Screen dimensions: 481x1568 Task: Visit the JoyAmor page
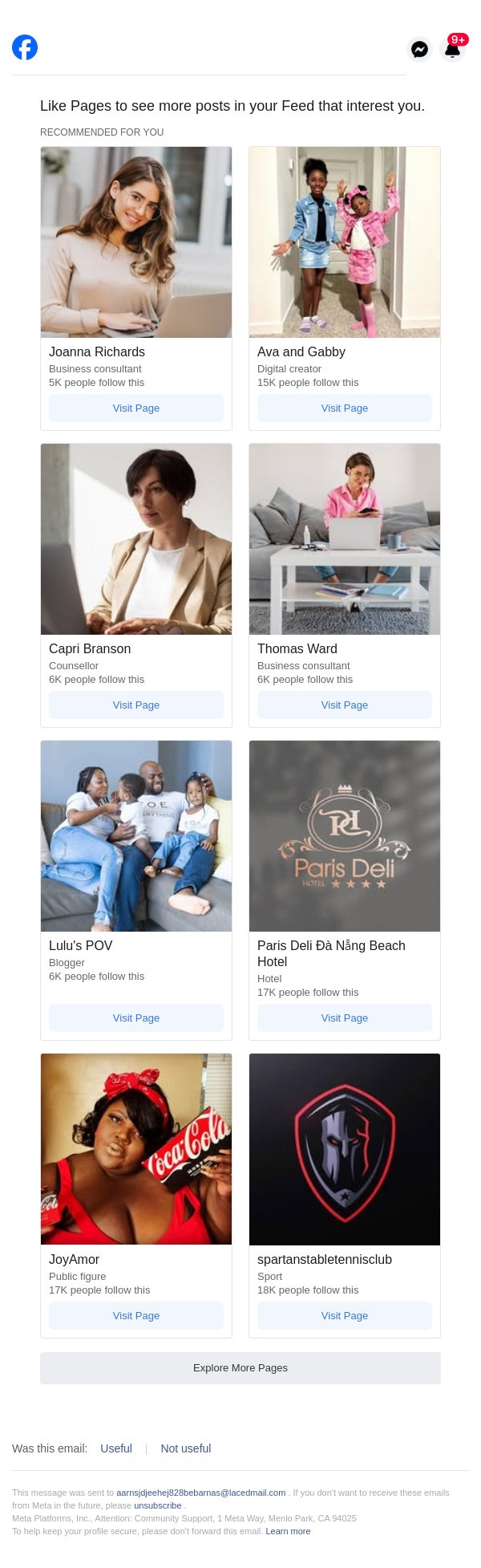click(x=136, y=1315)
